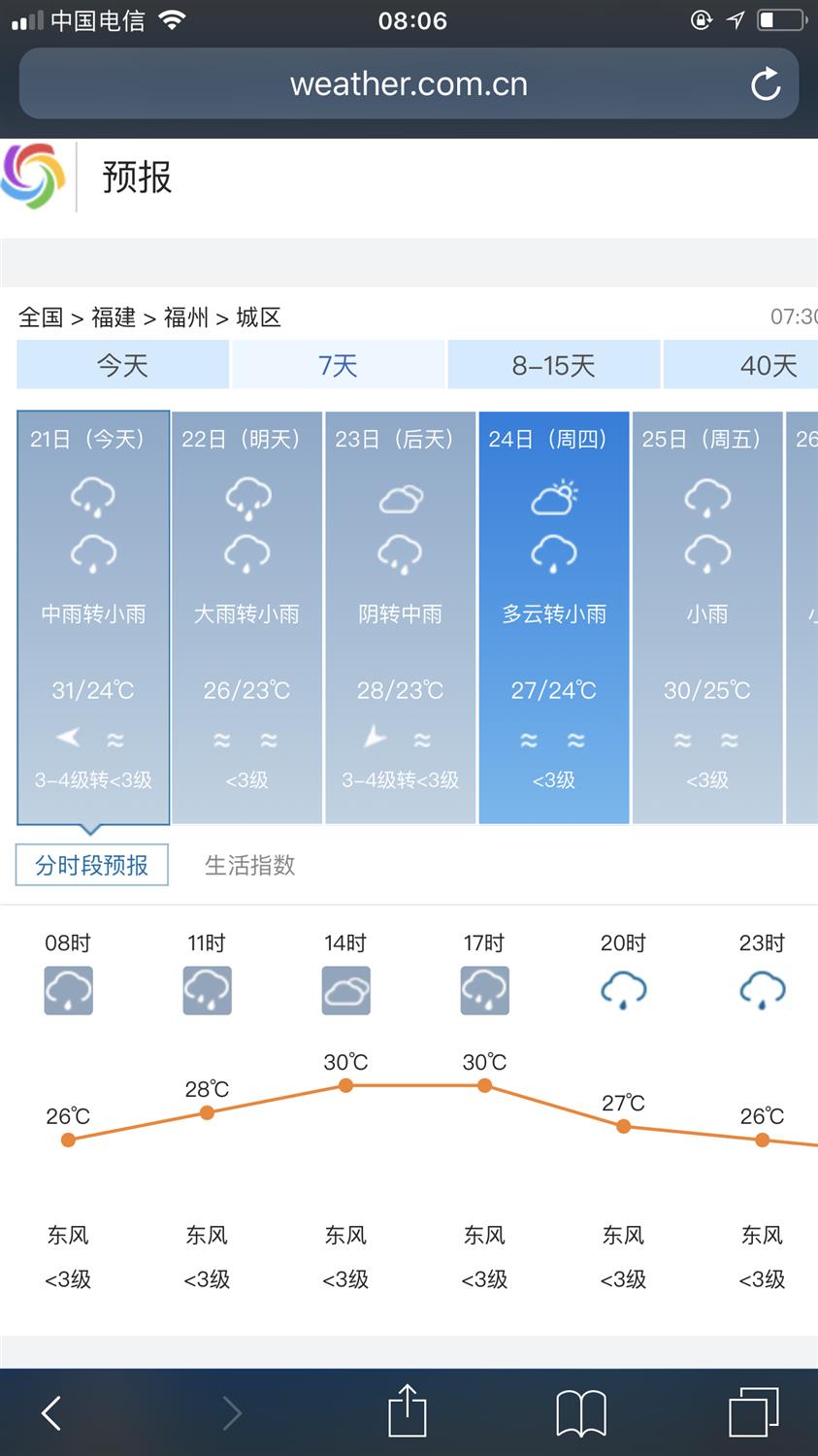Tap the weather.com.cn address bar
Viewport: 818px width, 1456px height.
point(409,84)
